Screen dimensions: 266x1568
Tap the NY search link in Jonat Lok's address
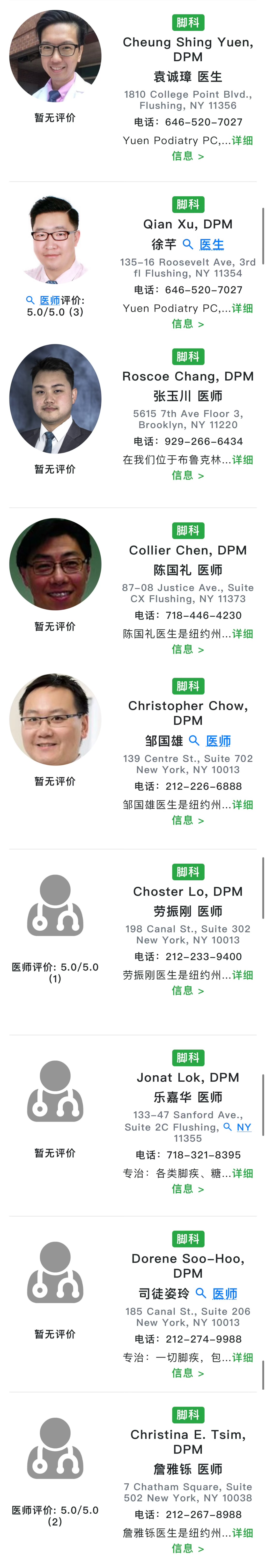click(244, 1127)
